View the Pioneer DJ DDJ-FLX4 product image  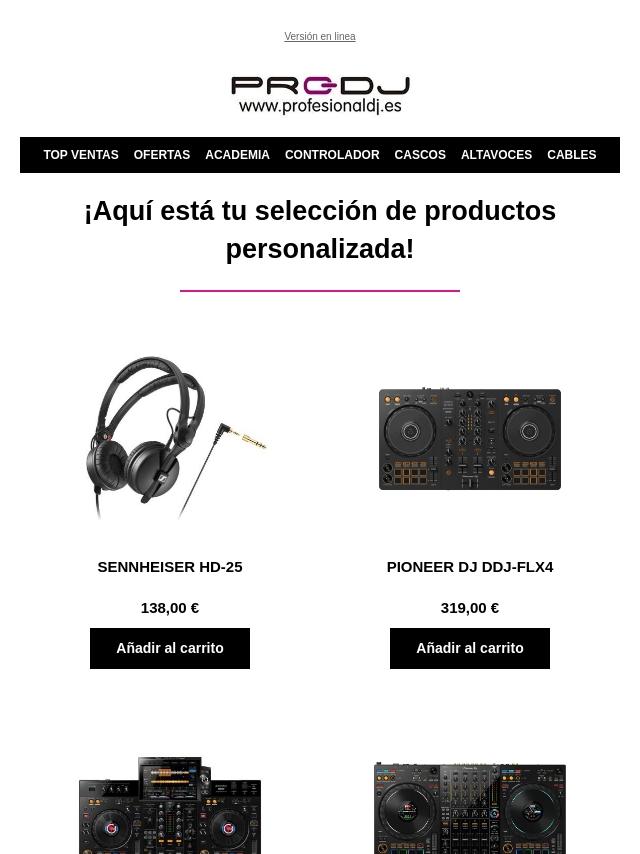pos(470,438)
